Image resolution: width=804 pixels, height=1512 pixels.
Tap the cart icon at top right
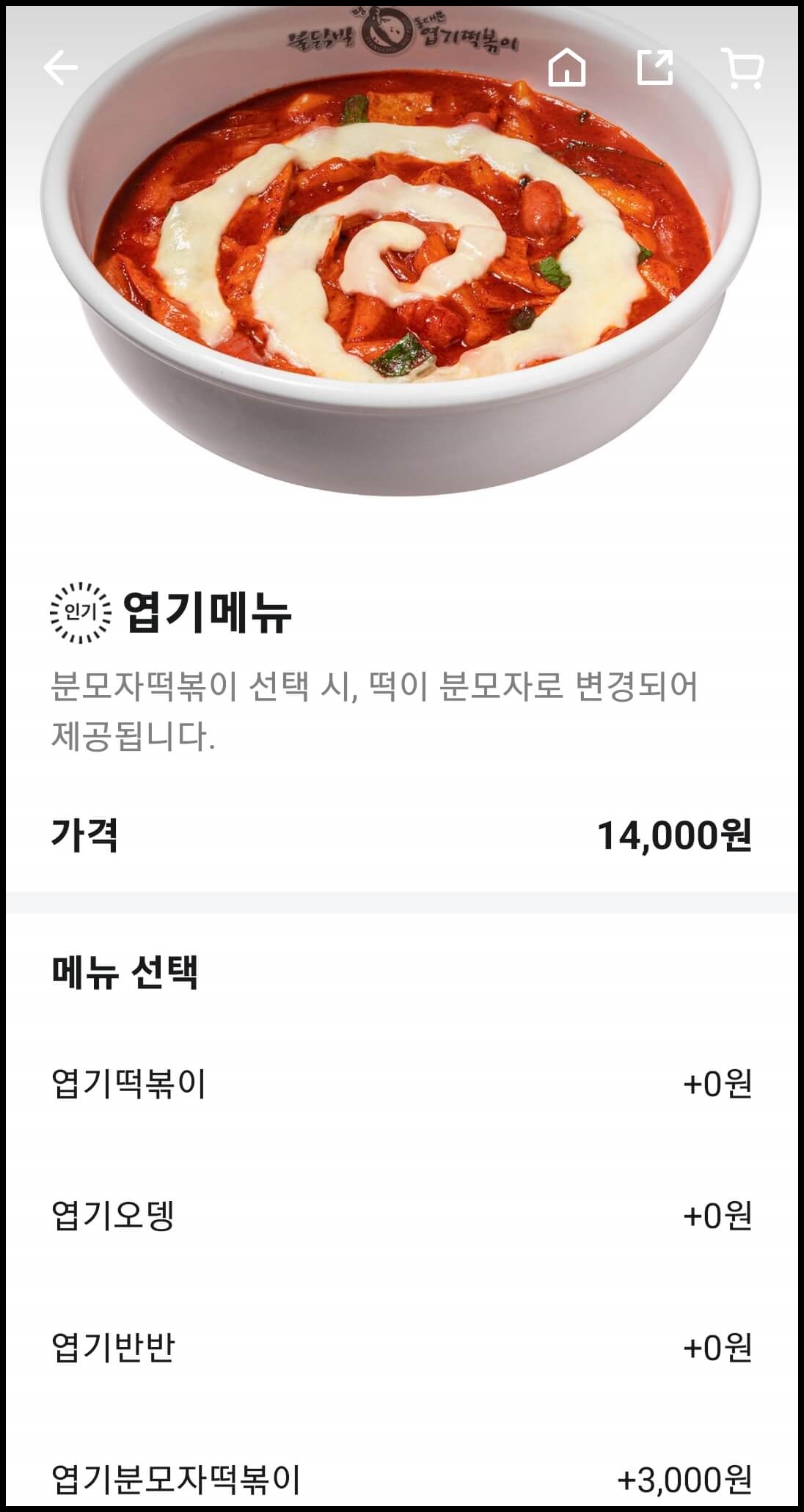click(747, 67)
